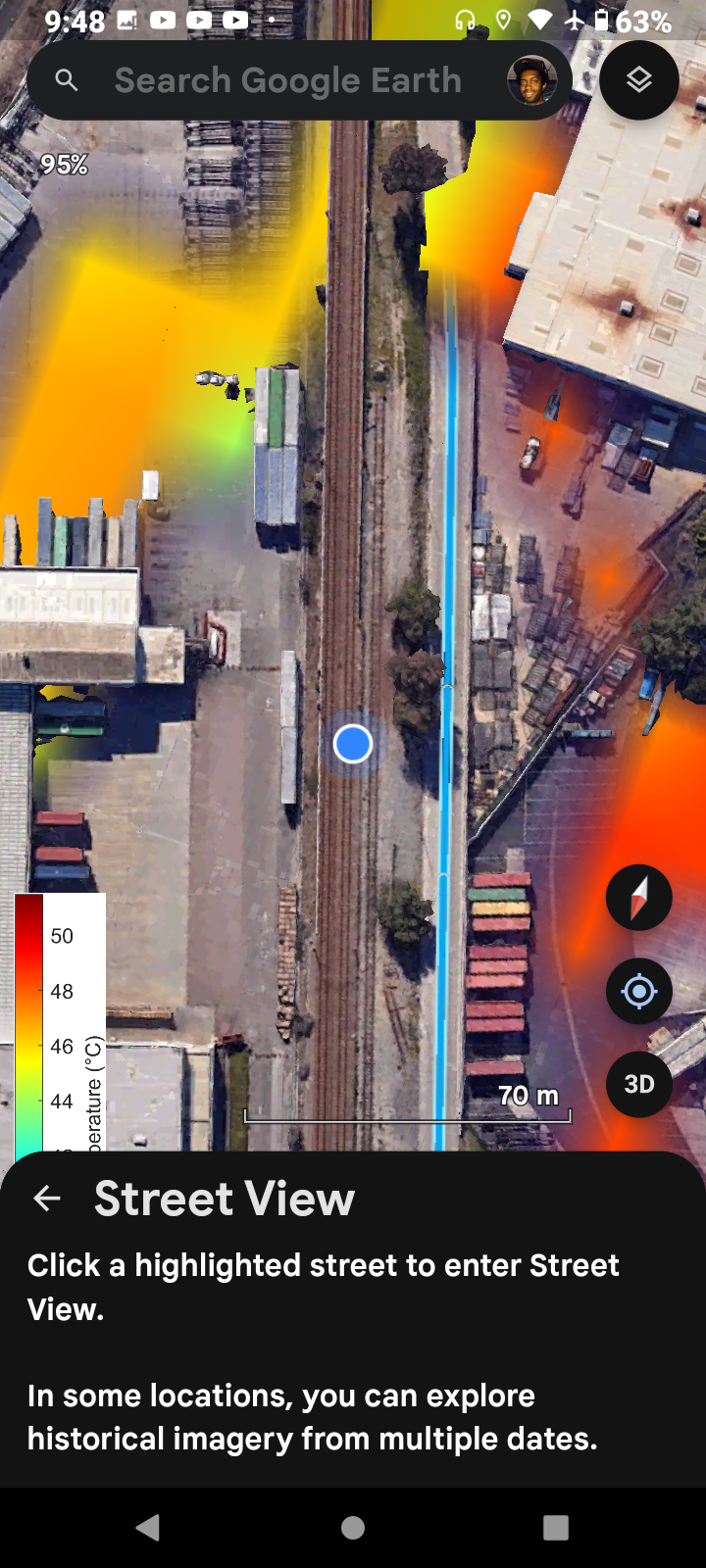This screenshot has height=1568, width=706.
Task: Go back from Street View panel
Action: 47,1198
